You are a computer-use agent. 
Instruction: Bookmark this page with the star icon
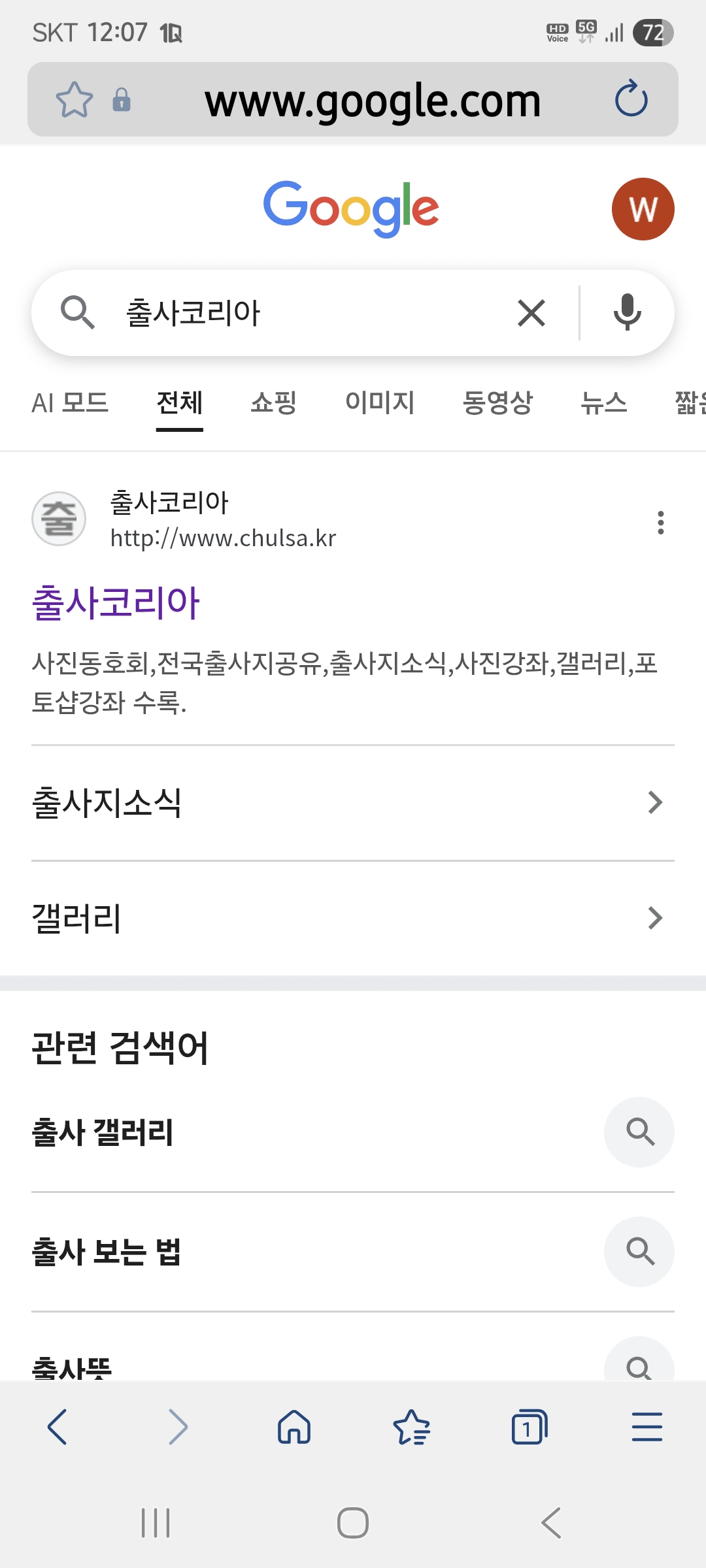click(75, 100)
